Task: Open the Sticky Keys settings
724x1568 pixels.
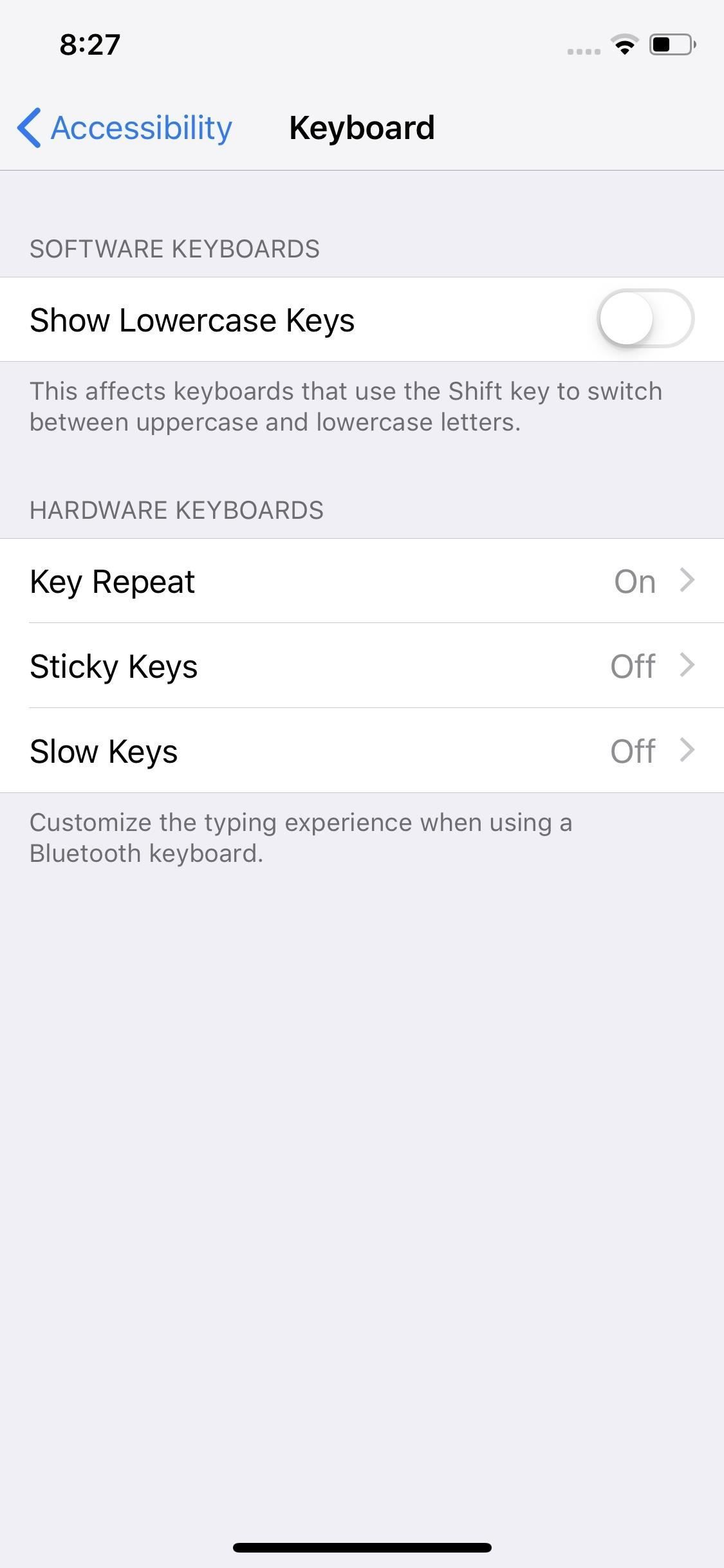Action: (362, 666)
